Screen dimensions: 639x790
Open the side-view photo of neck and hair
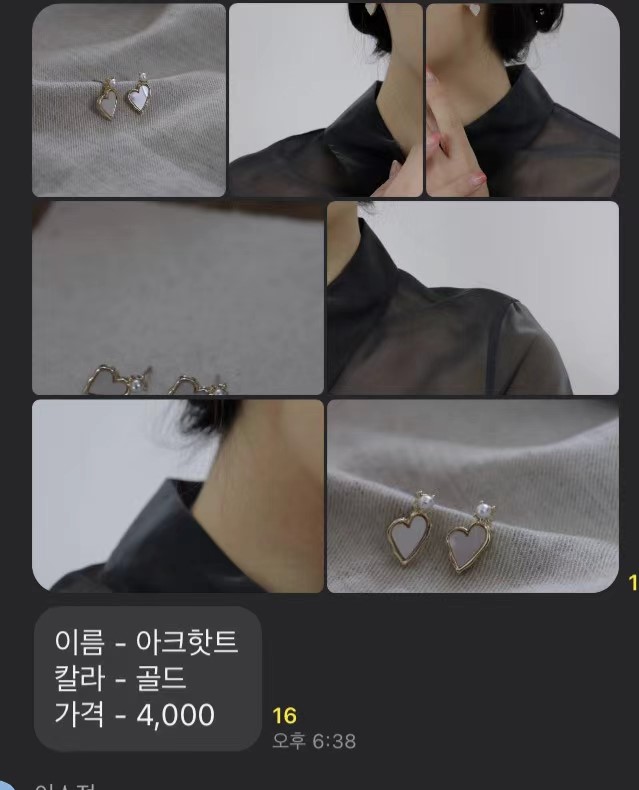(178, 496)
